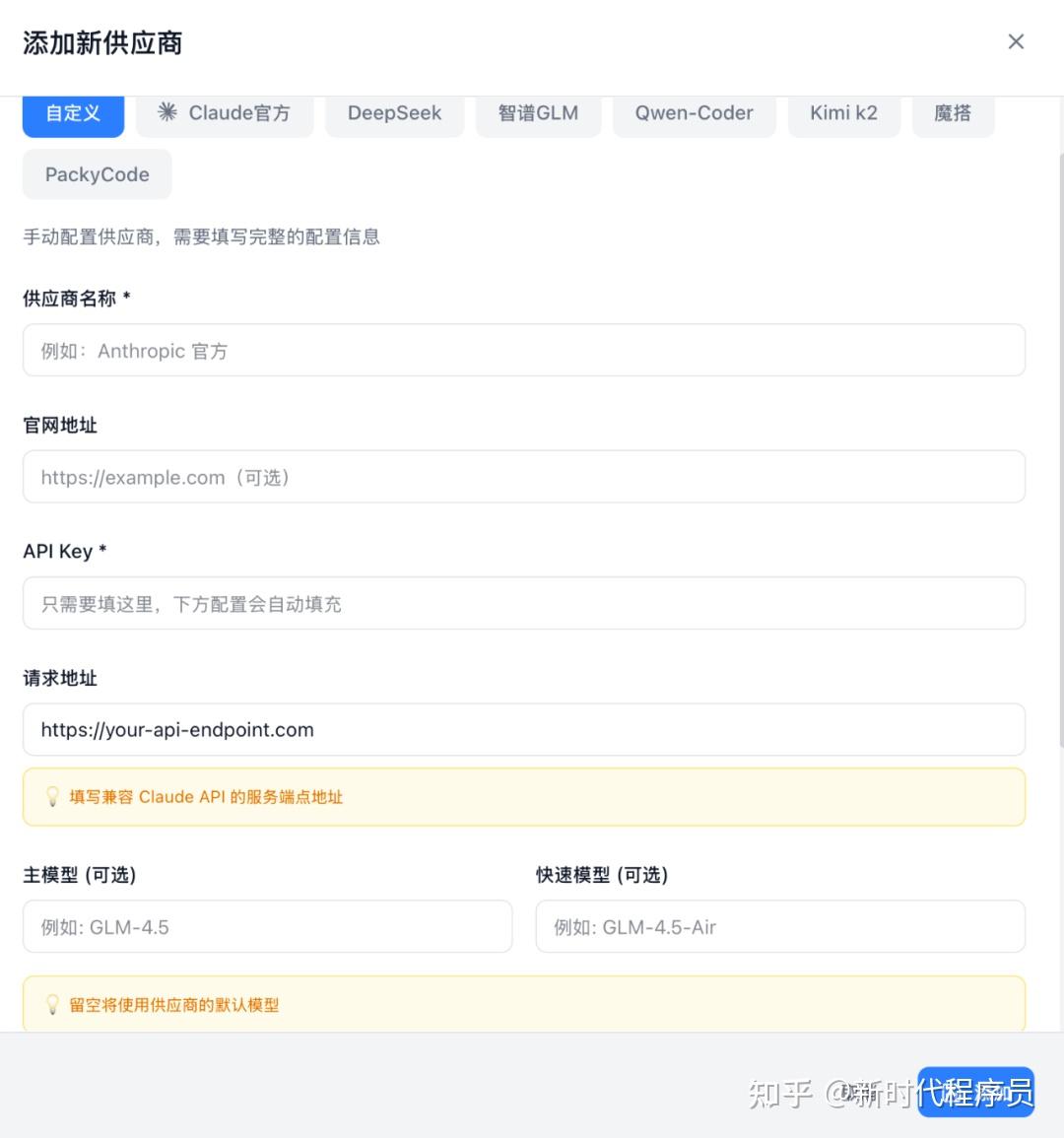Pick the 魔搭 provider preset
Viewport: 1064px width, 1138px height.
coord(953,113)
